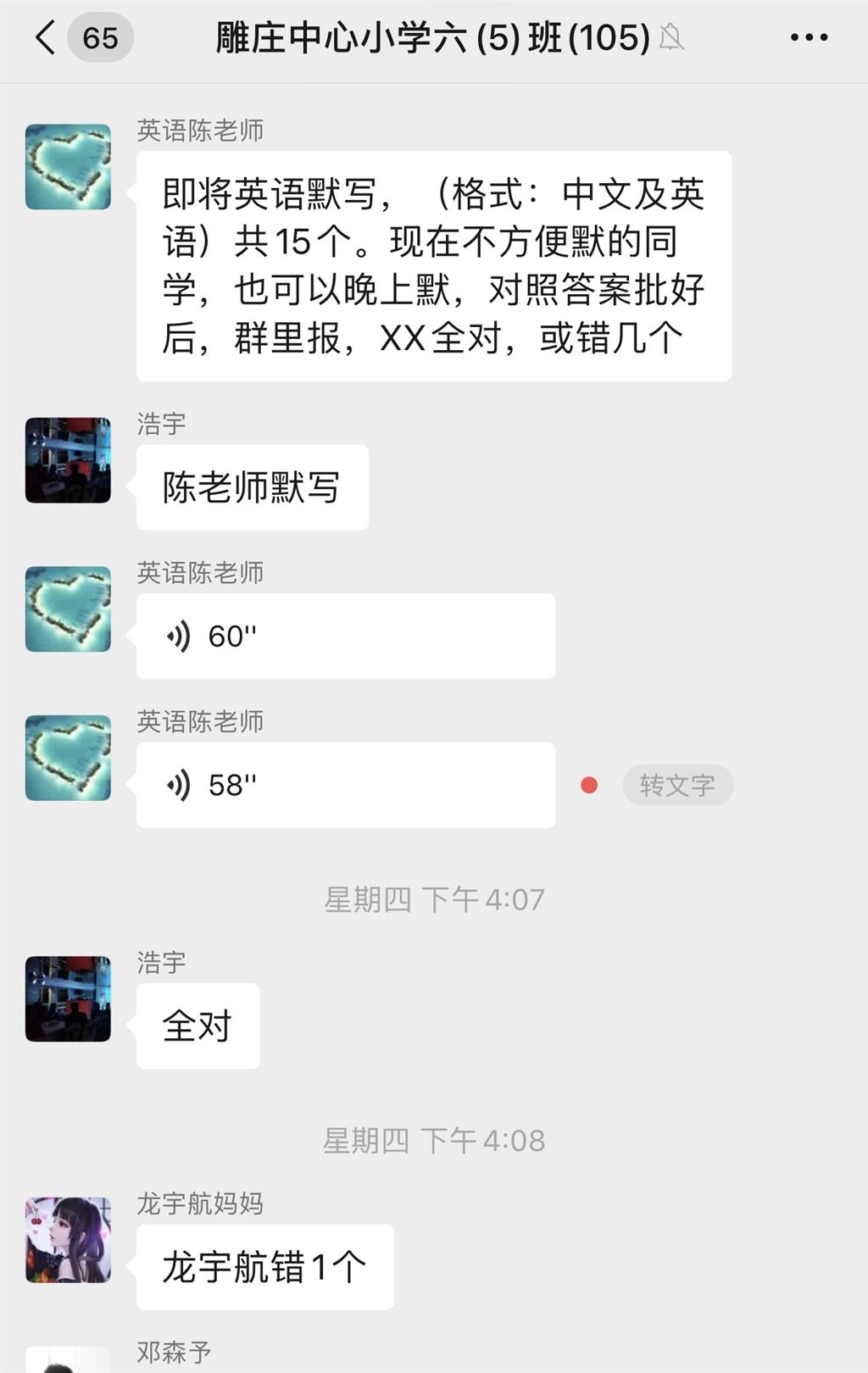
Task: Open 英语陈老师's avatar beside the announcement
Action: pyautogui.click(x=68, y=167)
